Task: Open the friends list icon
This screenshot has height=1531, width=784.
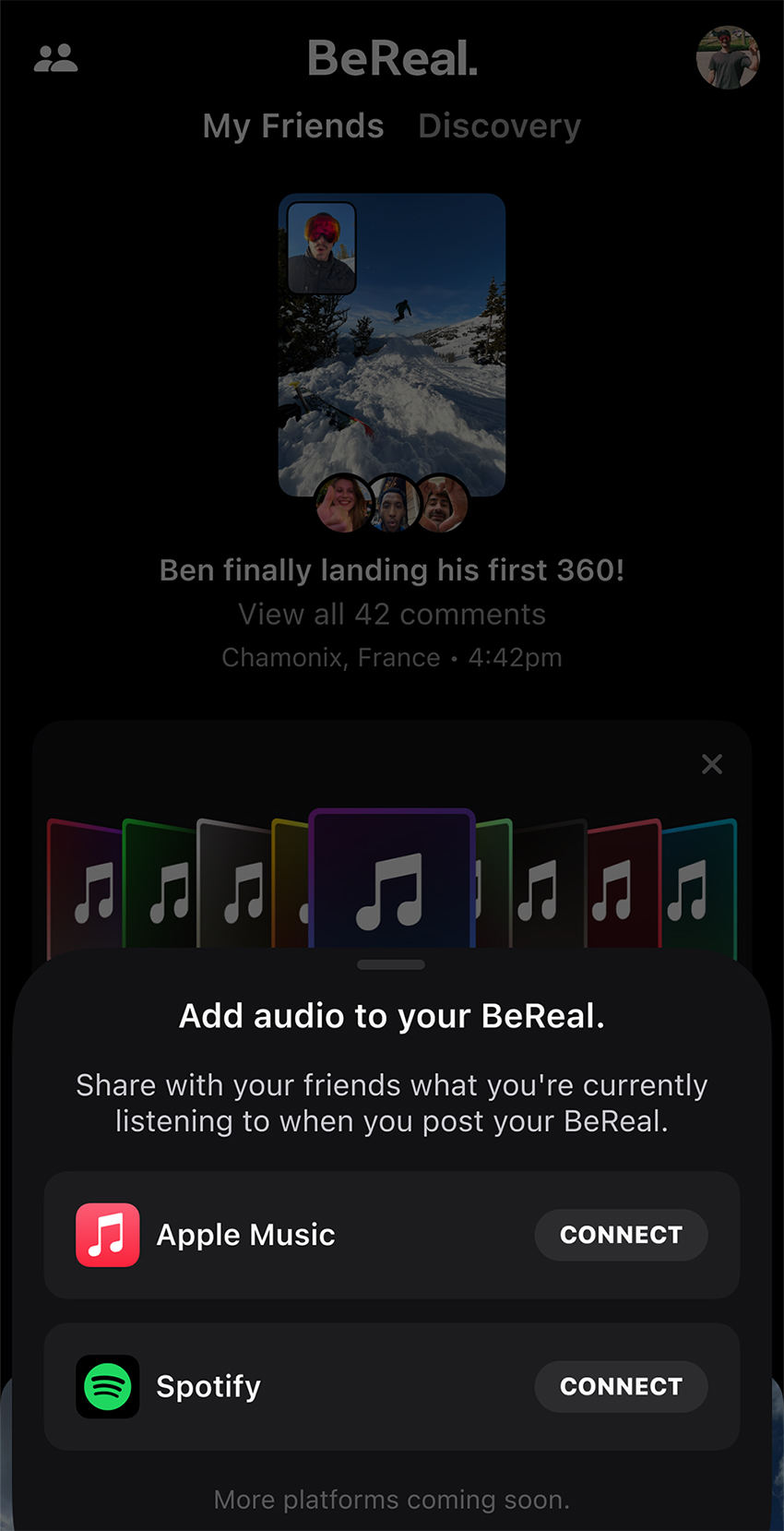Action: [55, 57]
